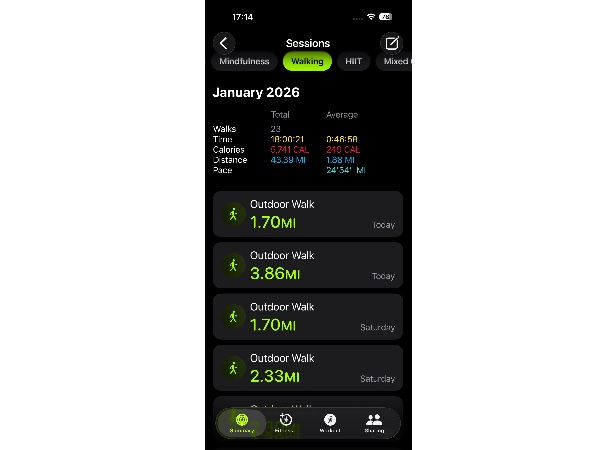Open Saturday's 1.70MI Outdoor Walk
The image size is (600, 450).
308,316
